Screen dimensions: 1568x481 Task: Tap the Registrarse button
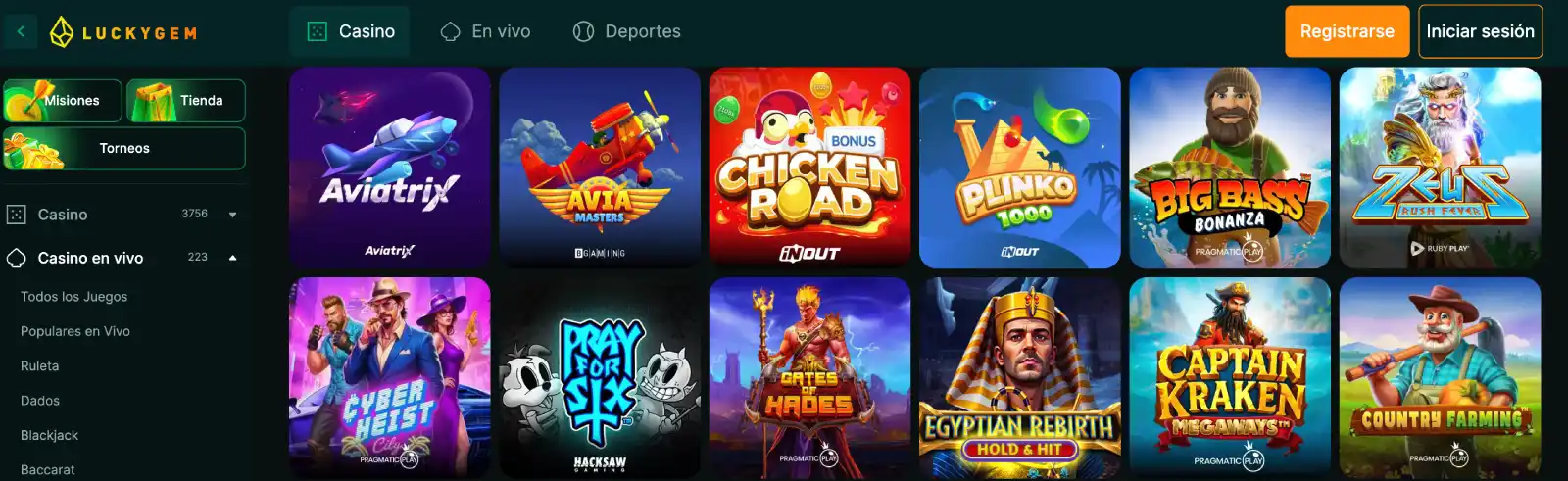coord(1347,31)
